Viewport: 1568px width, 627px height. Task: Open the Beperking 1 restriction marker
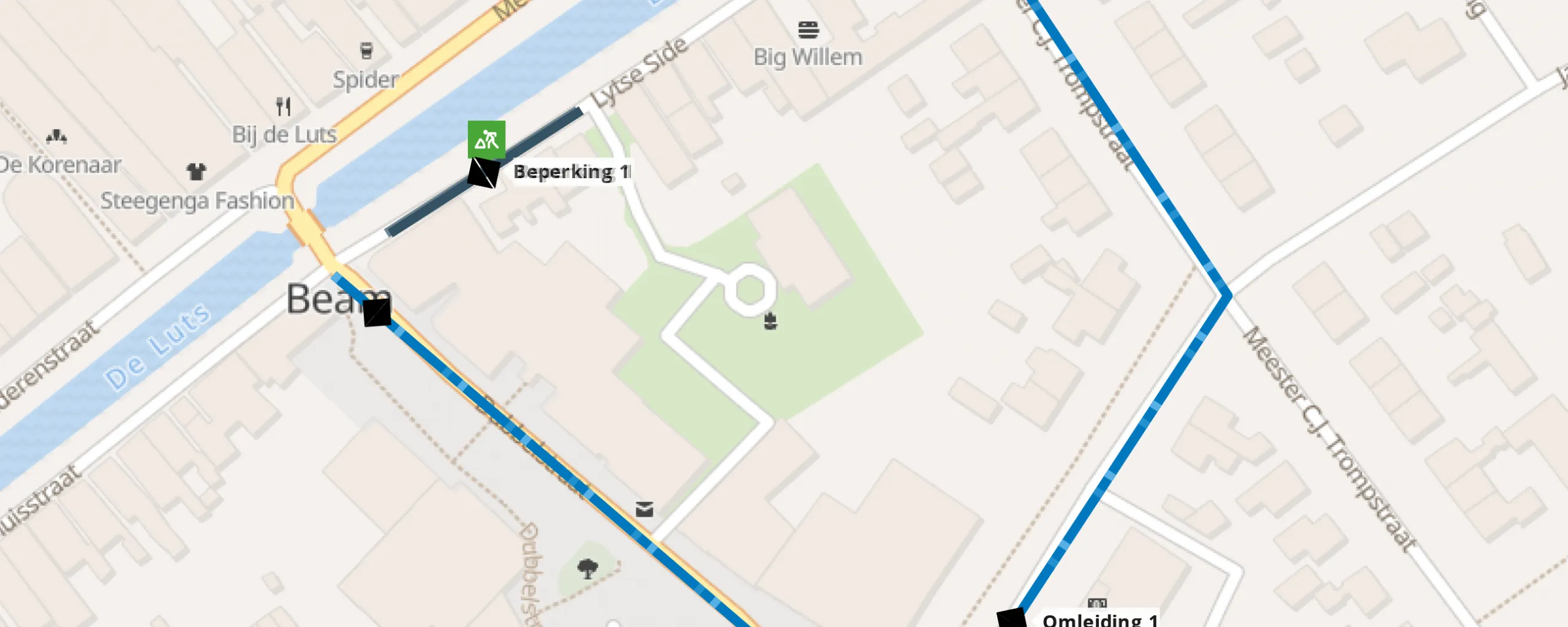(483, 173)
